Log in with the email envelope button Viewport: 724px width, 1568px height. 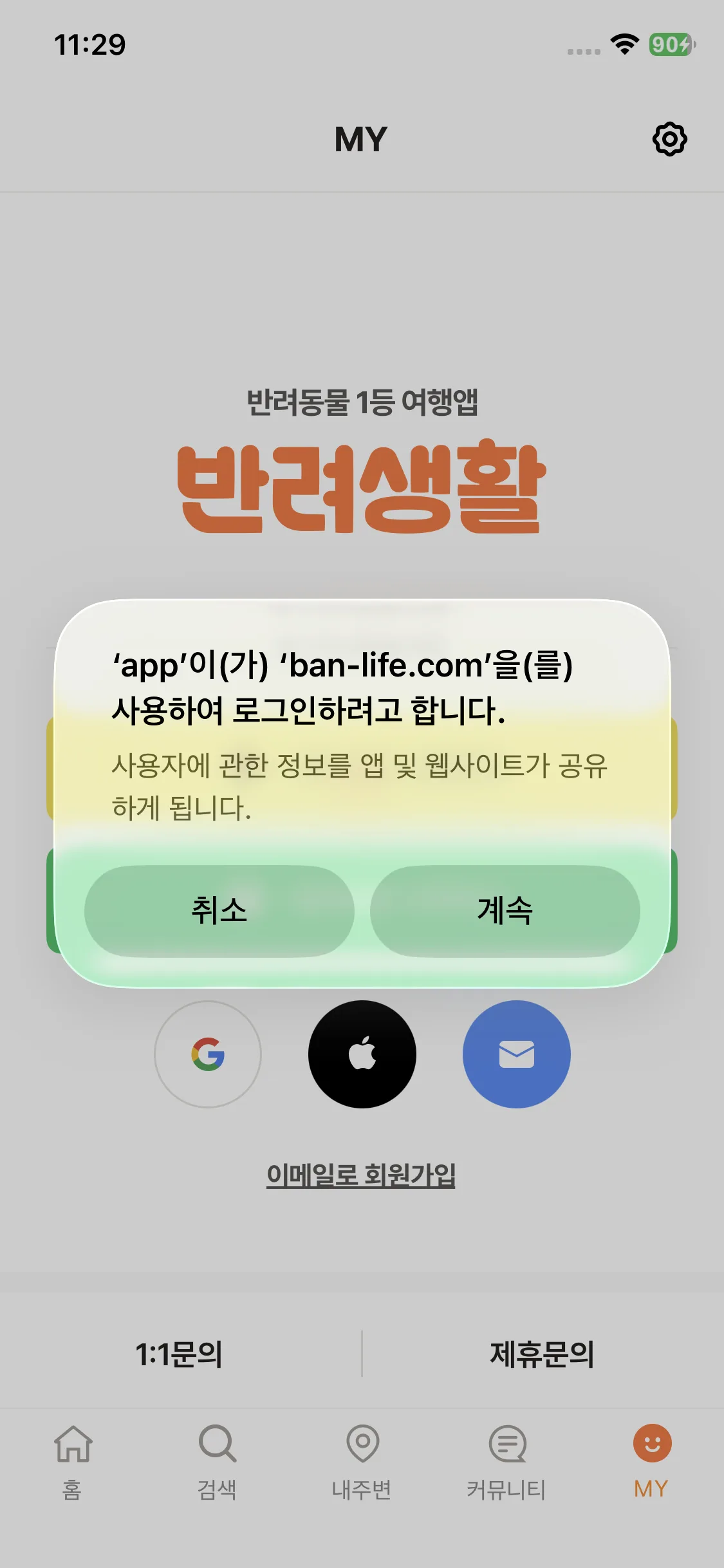point(517,1054)
